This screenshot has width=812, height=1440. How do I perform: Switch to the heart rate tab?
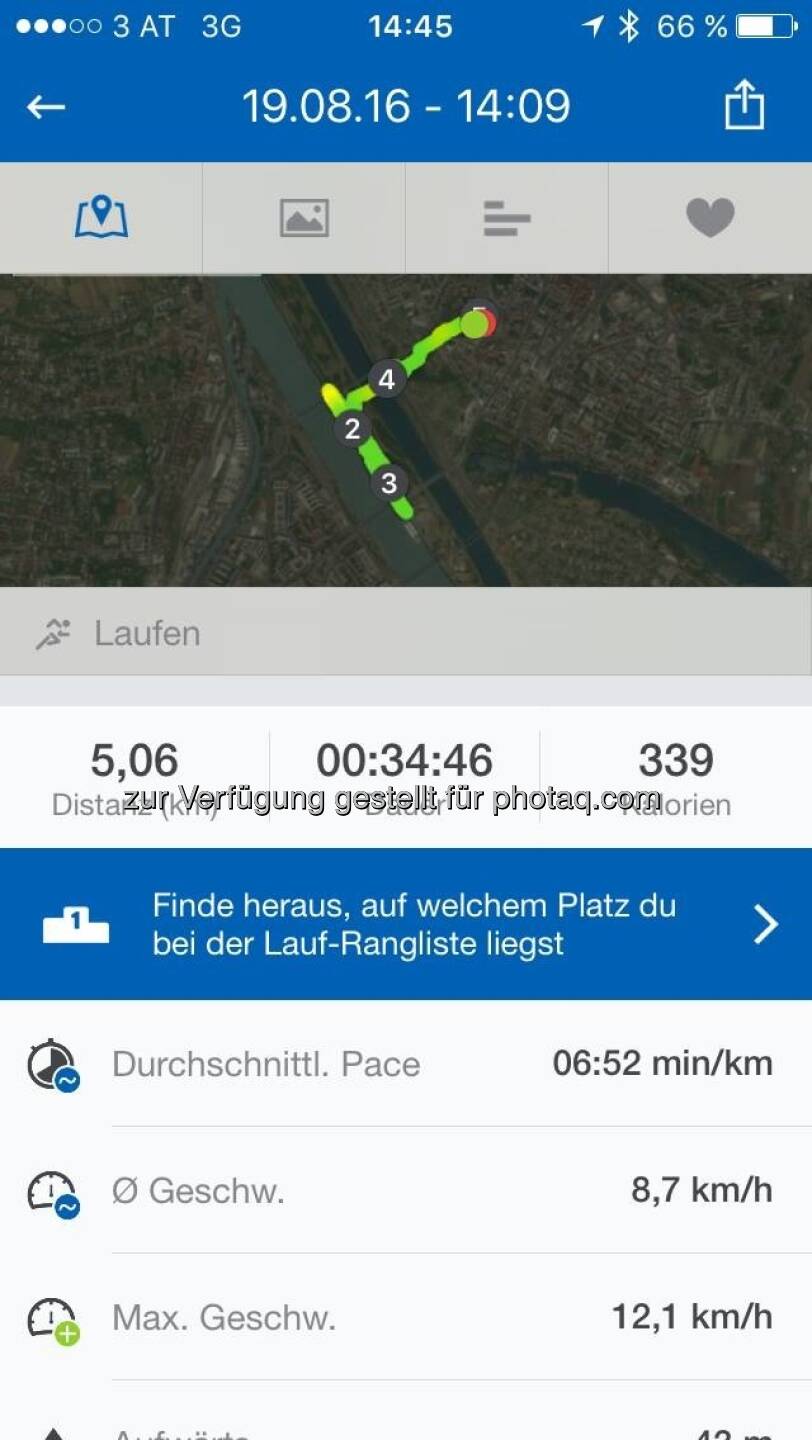click(710, 217)
